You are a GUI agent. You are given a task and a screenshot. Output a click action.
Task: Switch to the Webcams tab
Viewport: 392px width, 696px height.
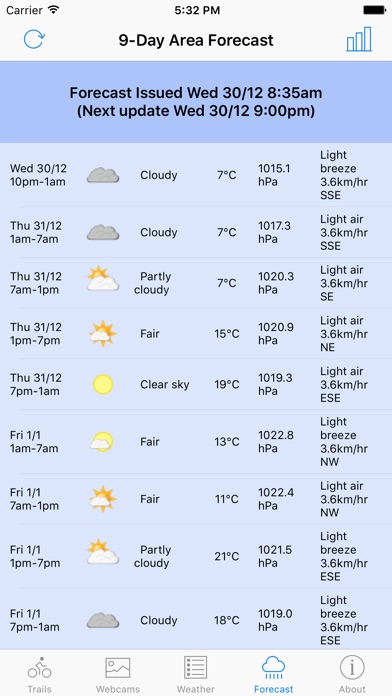(x=118, y=675)
